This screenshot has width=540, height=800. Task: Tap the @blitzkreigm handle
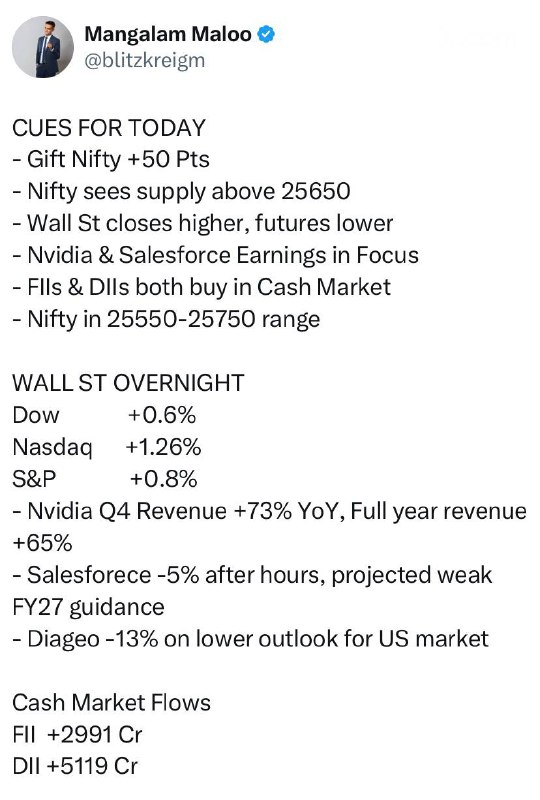pyautogui.click(x=144, y=61)
